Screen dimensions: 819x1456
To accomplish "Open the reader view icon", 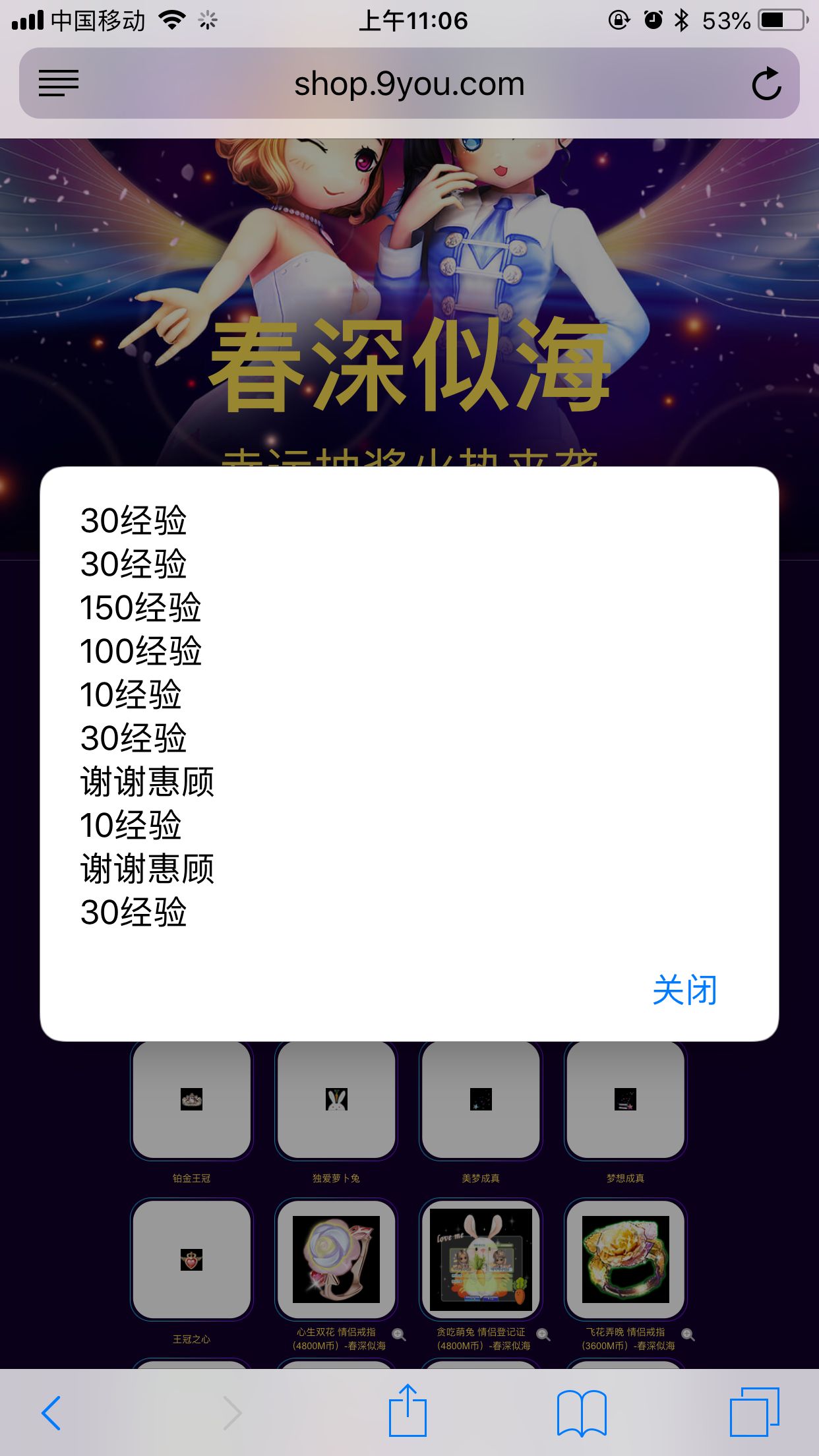I will point(59,84).
